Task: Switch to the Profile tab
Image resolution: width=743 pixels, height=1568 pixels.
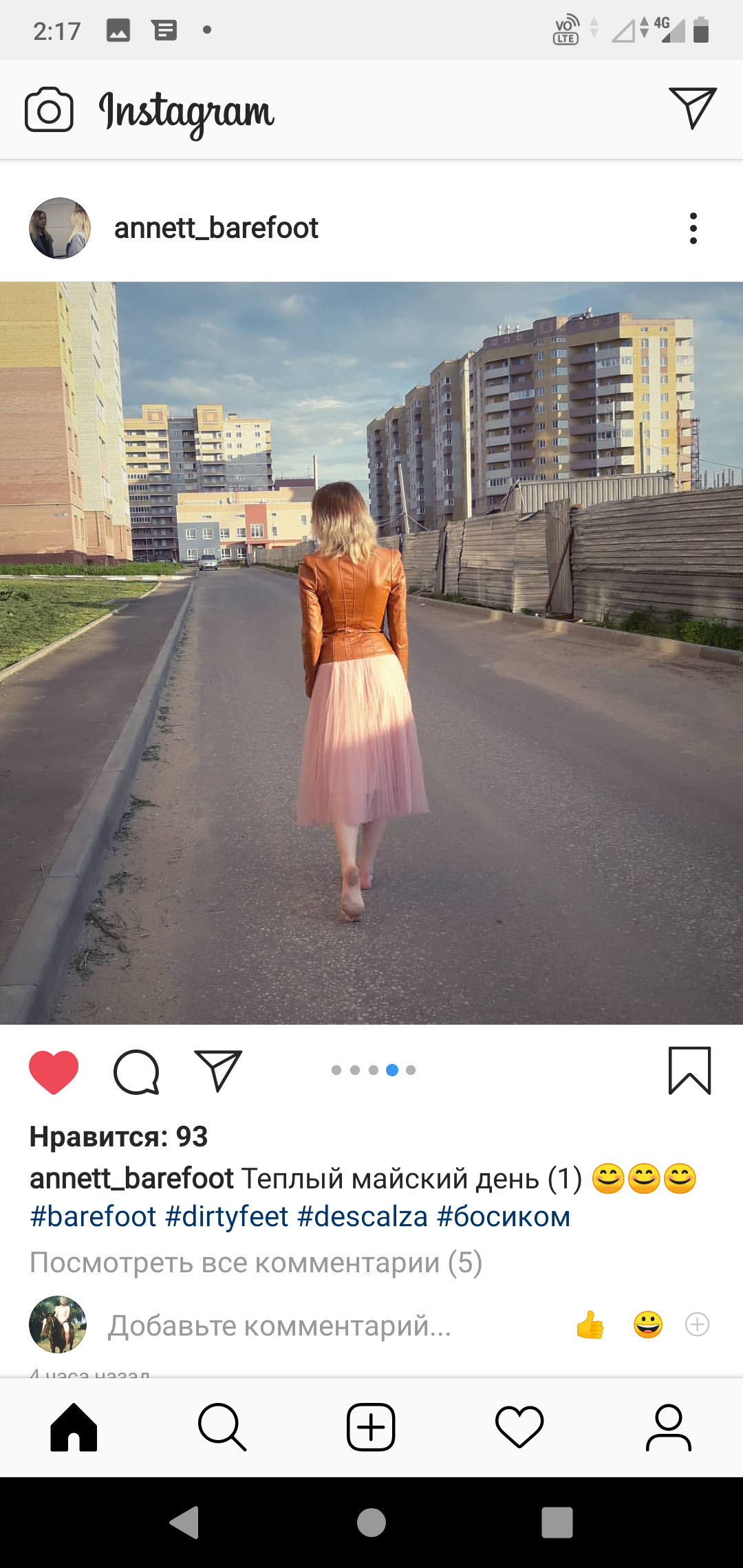Action: pos(668,1427)
